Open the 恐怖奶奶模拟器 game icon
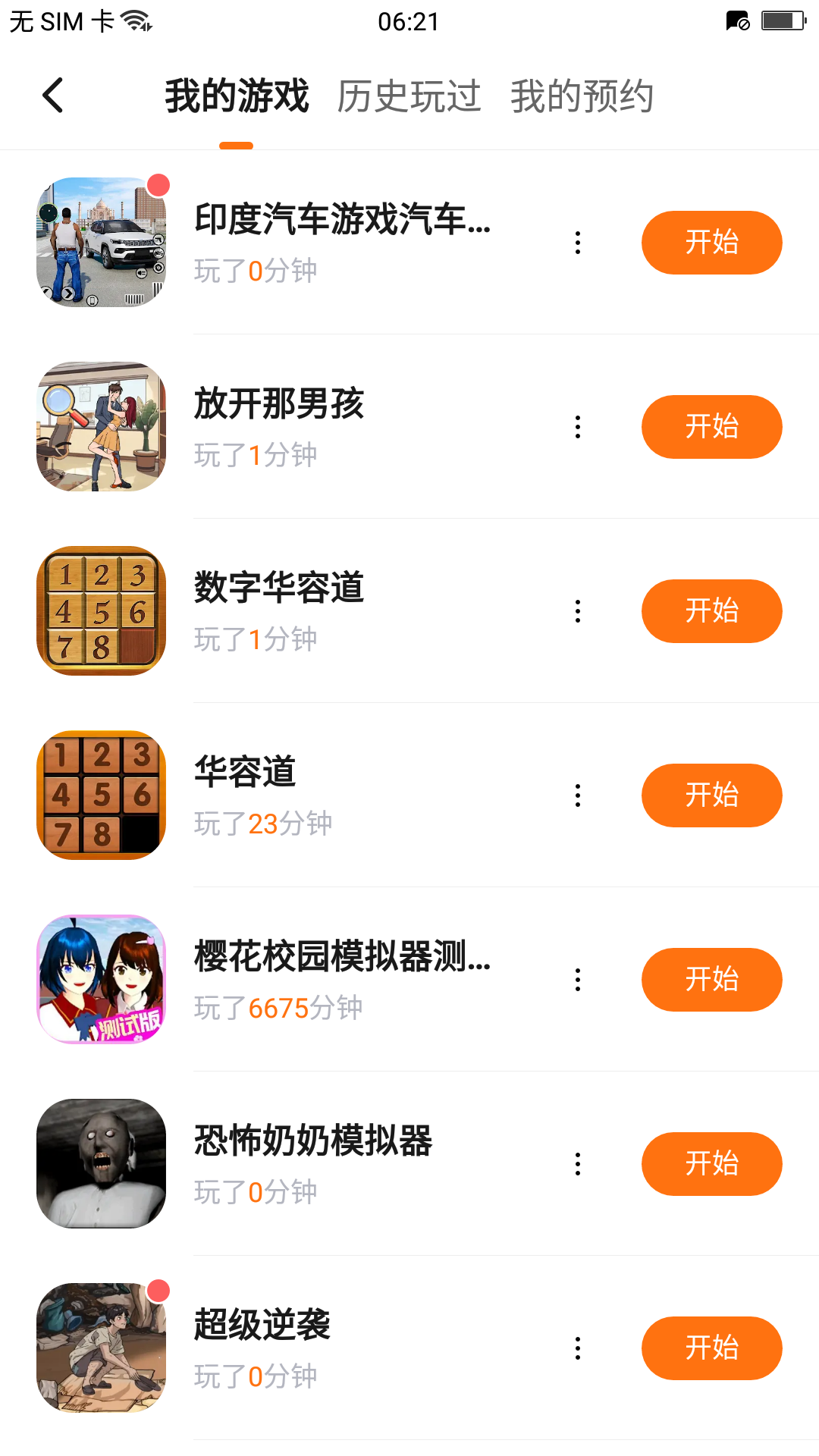819x1456 pixels. (101, 1164)
